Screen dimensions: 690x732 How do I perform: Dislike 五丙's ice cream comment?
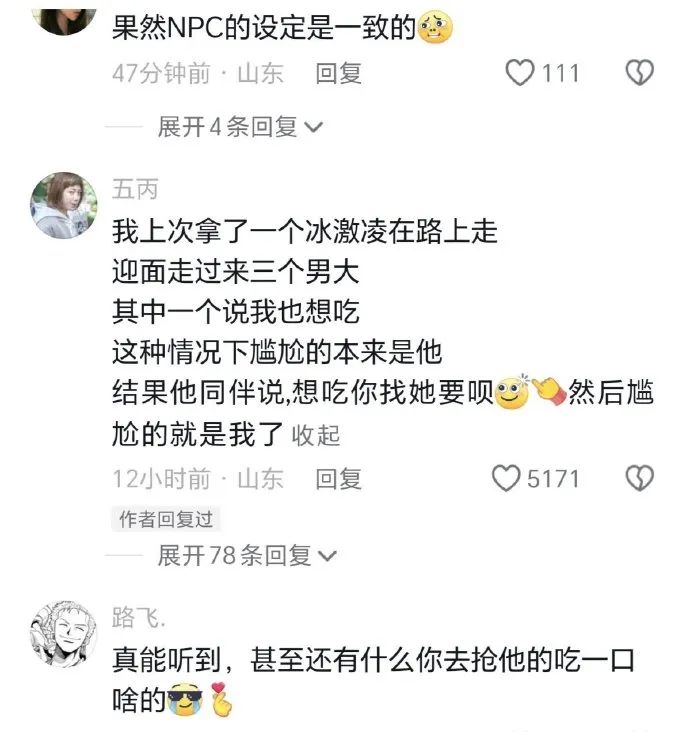(639, 479)
